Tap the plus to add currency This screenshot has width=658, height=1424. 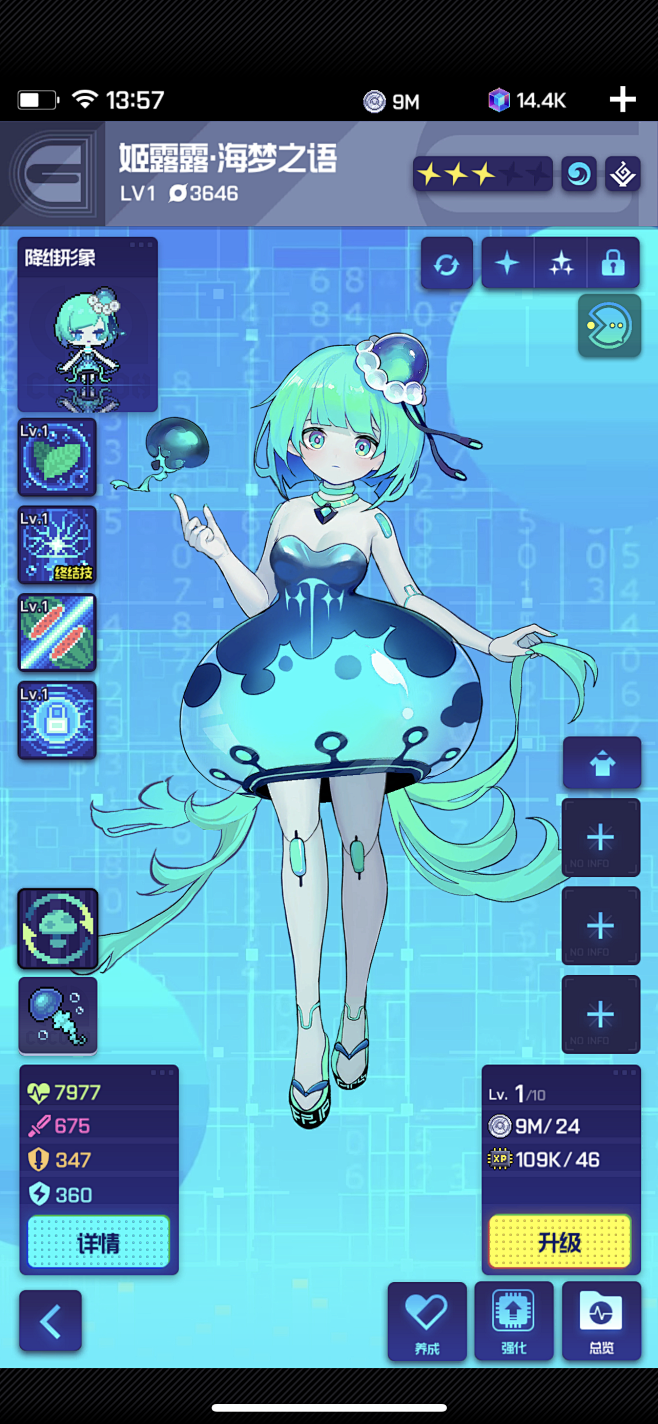[x=622, y=99]
